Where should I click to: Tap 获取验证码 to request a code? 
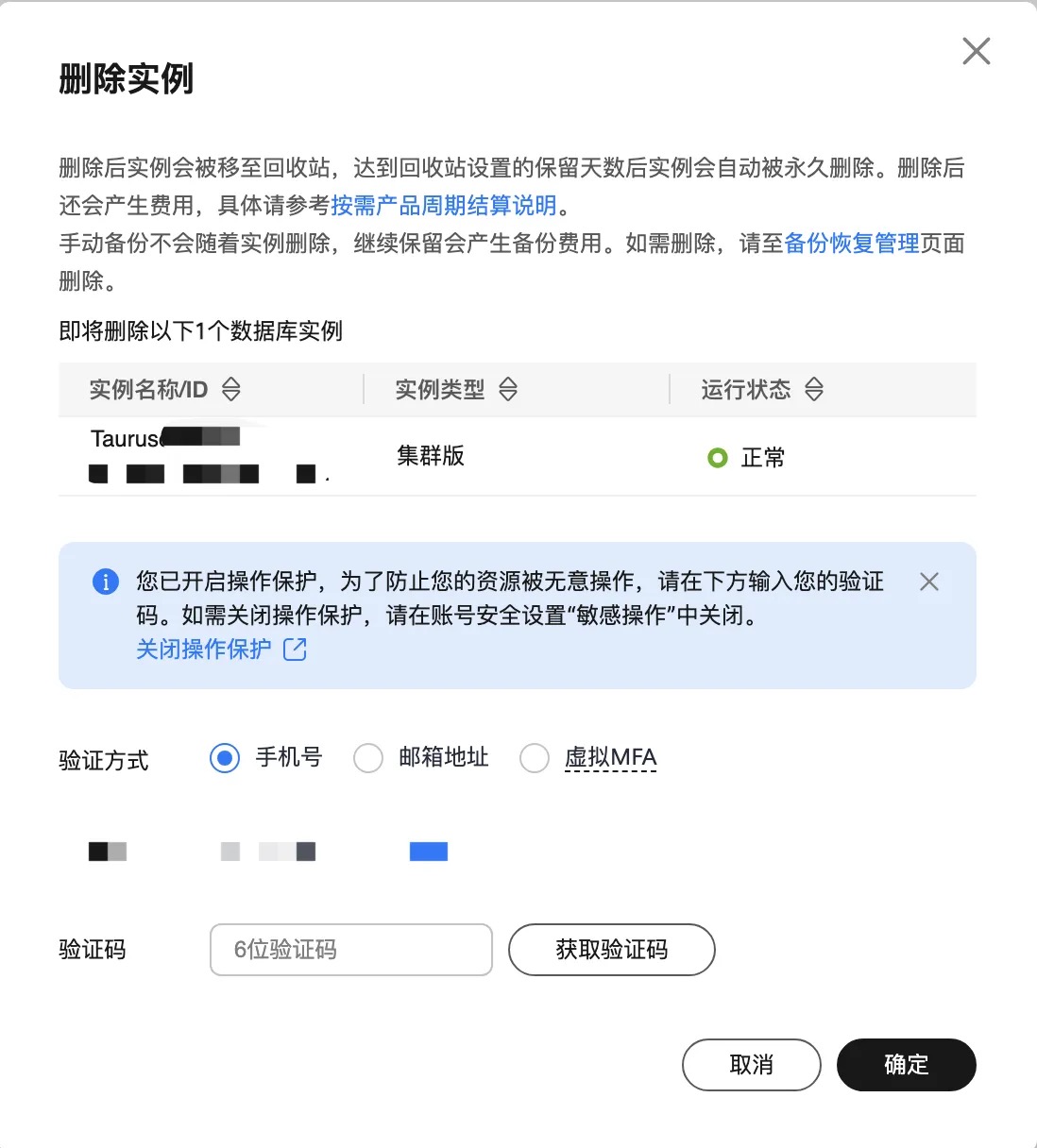pos(611,950)
